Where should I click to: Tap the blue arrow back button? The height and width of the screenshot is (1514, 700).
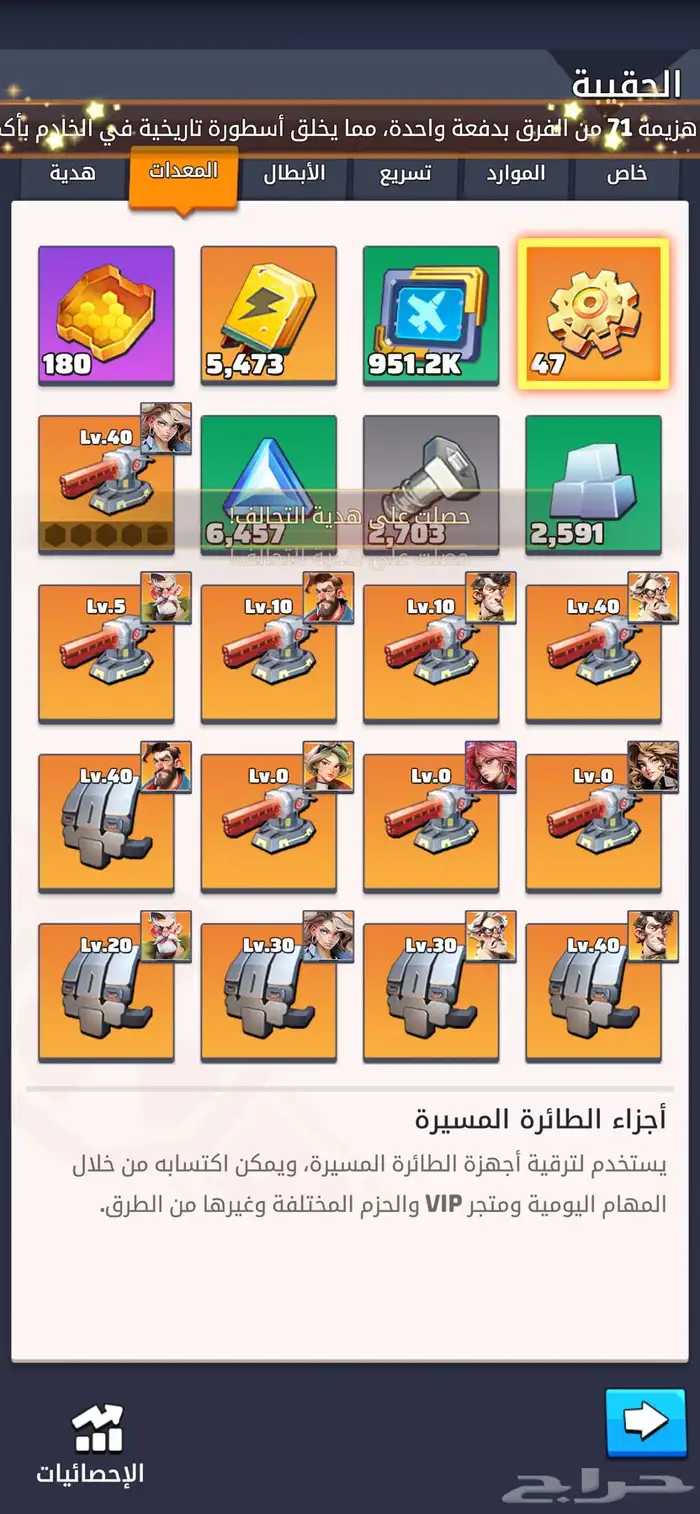(x=646, y=1421)
